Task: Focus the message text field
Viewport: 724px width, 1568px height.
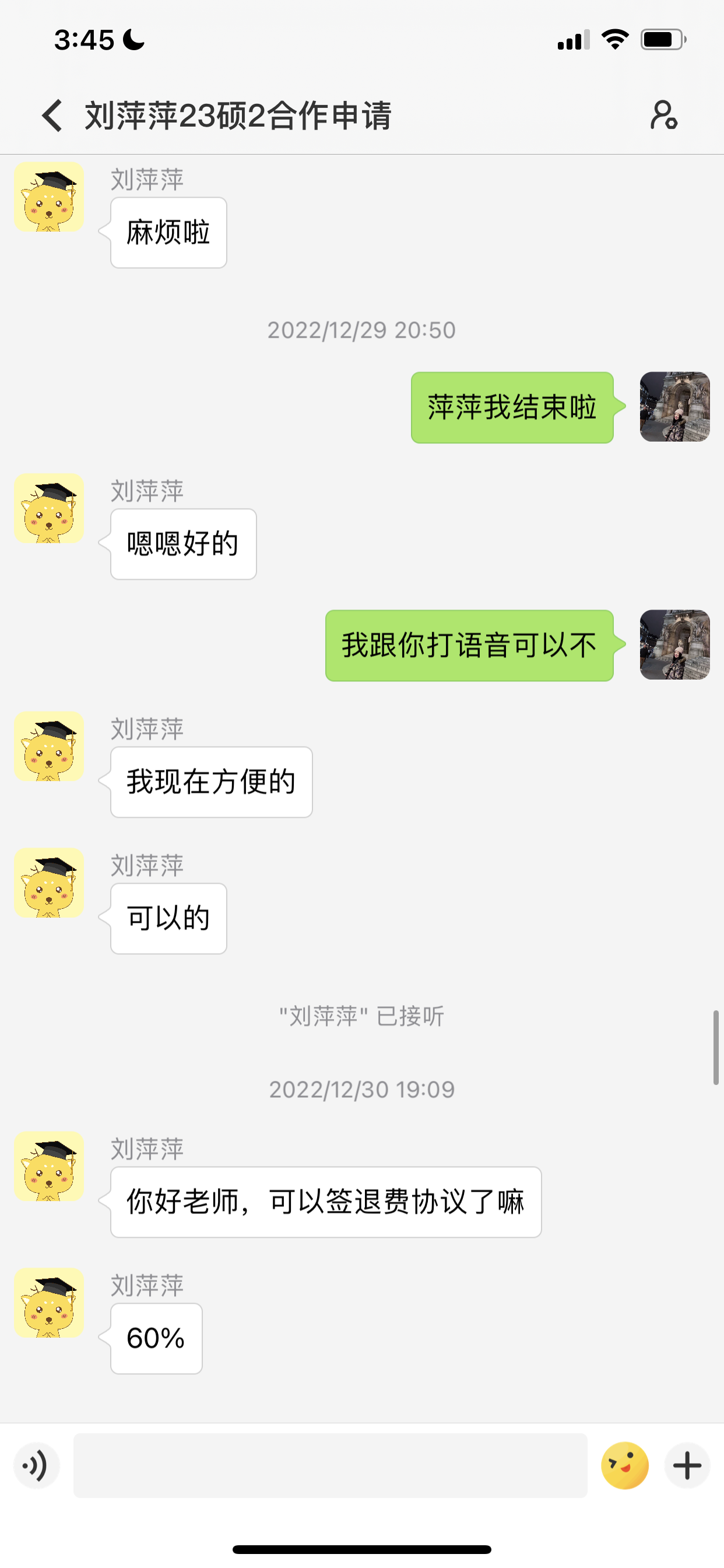Action: [x=330, y=1466]
